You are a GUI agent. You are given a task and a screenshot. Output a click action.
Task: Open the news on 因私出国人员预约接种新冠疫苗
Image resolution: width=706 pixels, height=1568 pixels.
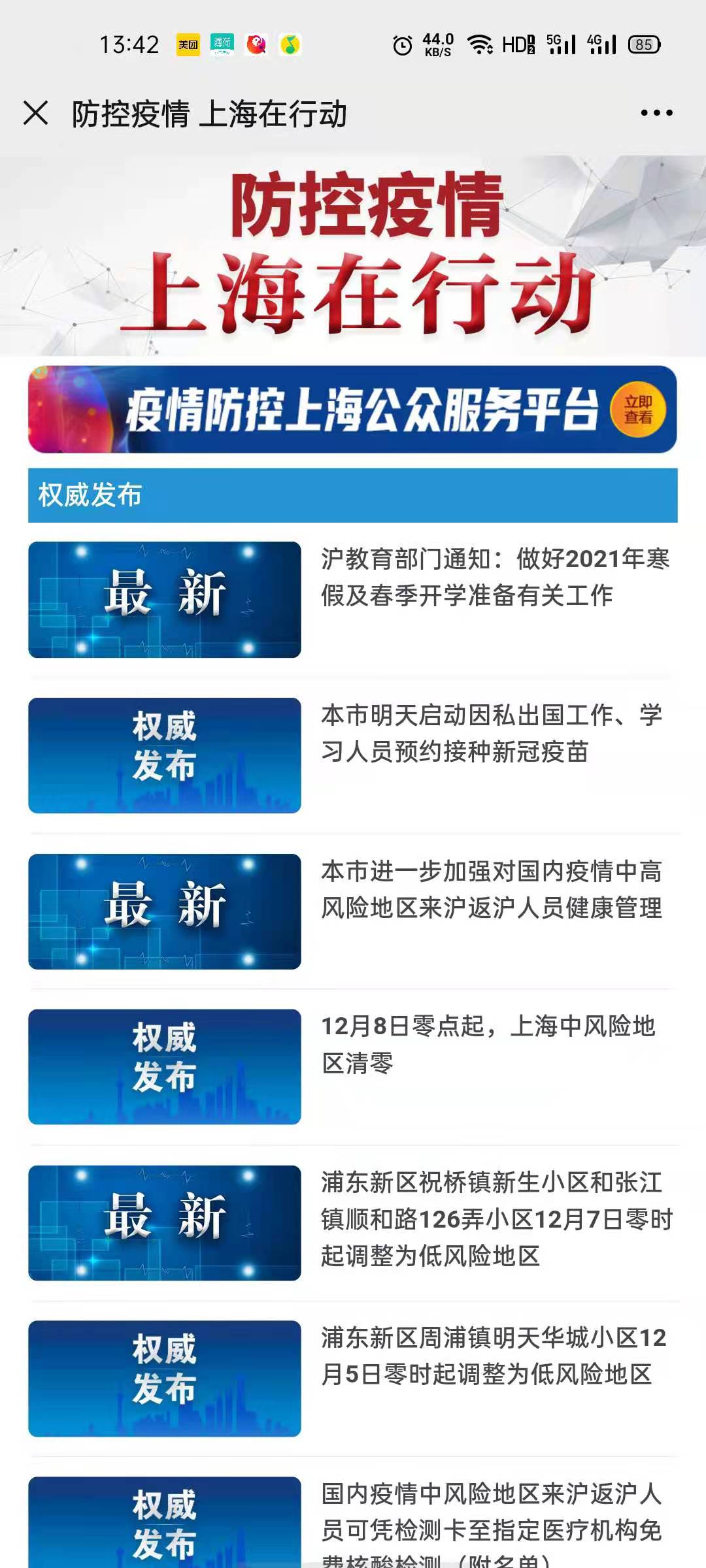[x=492, y=733]
